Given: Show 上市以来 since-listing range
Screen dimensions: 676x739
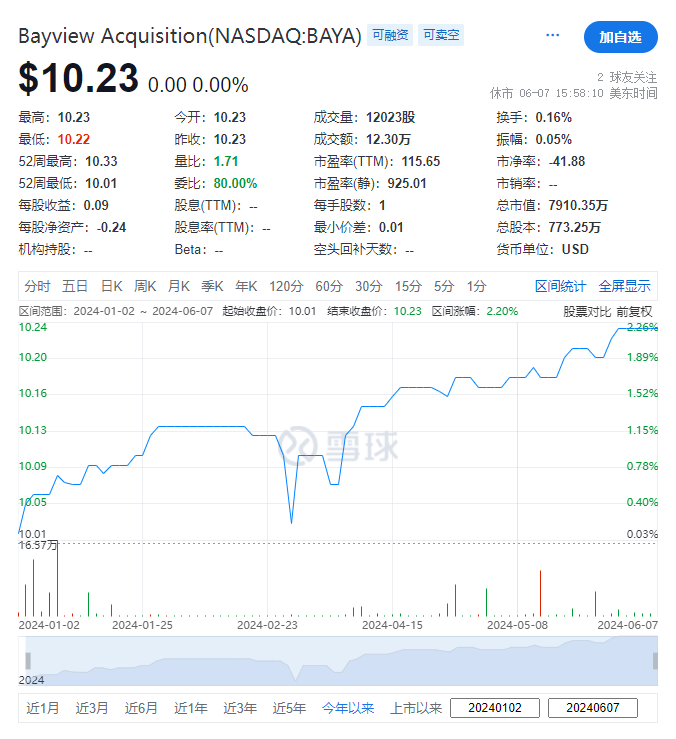Looking at the screenshot, I should [415, 708].
